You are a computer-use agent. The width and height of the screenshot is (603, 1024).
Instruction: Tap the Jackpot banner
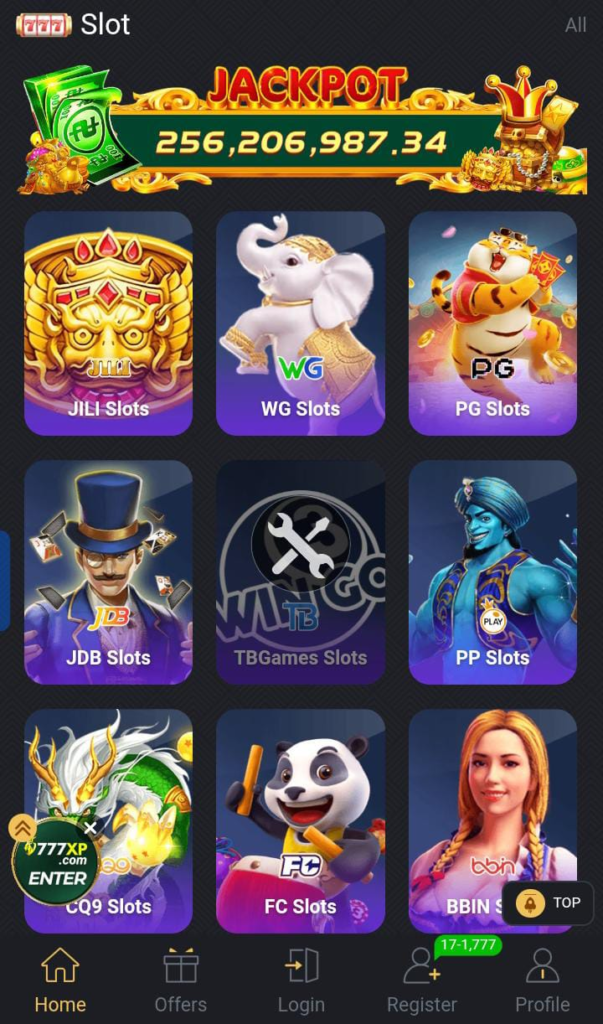(301, 130)
